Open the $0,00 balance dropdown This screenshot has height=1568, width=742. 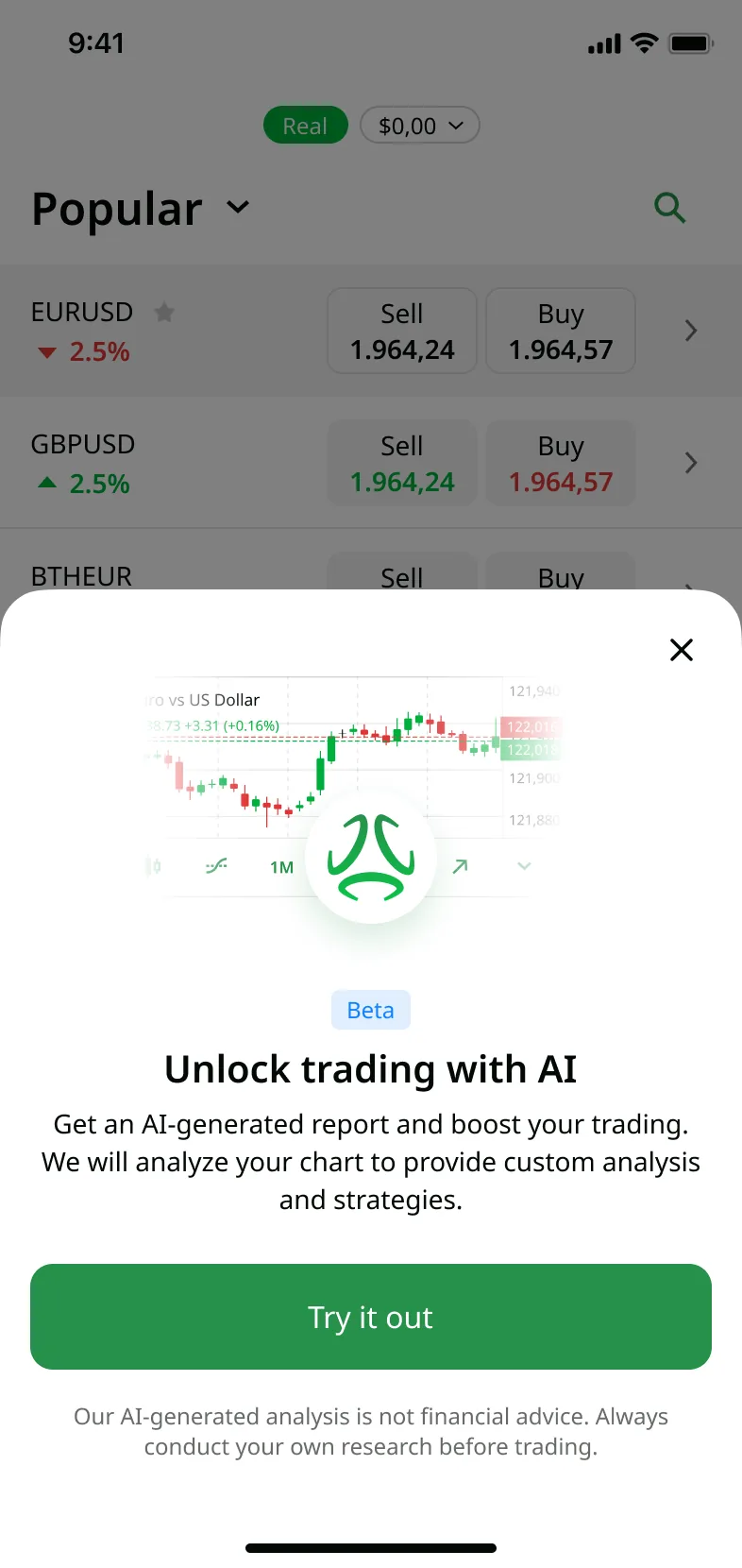(x=419, y=125)
